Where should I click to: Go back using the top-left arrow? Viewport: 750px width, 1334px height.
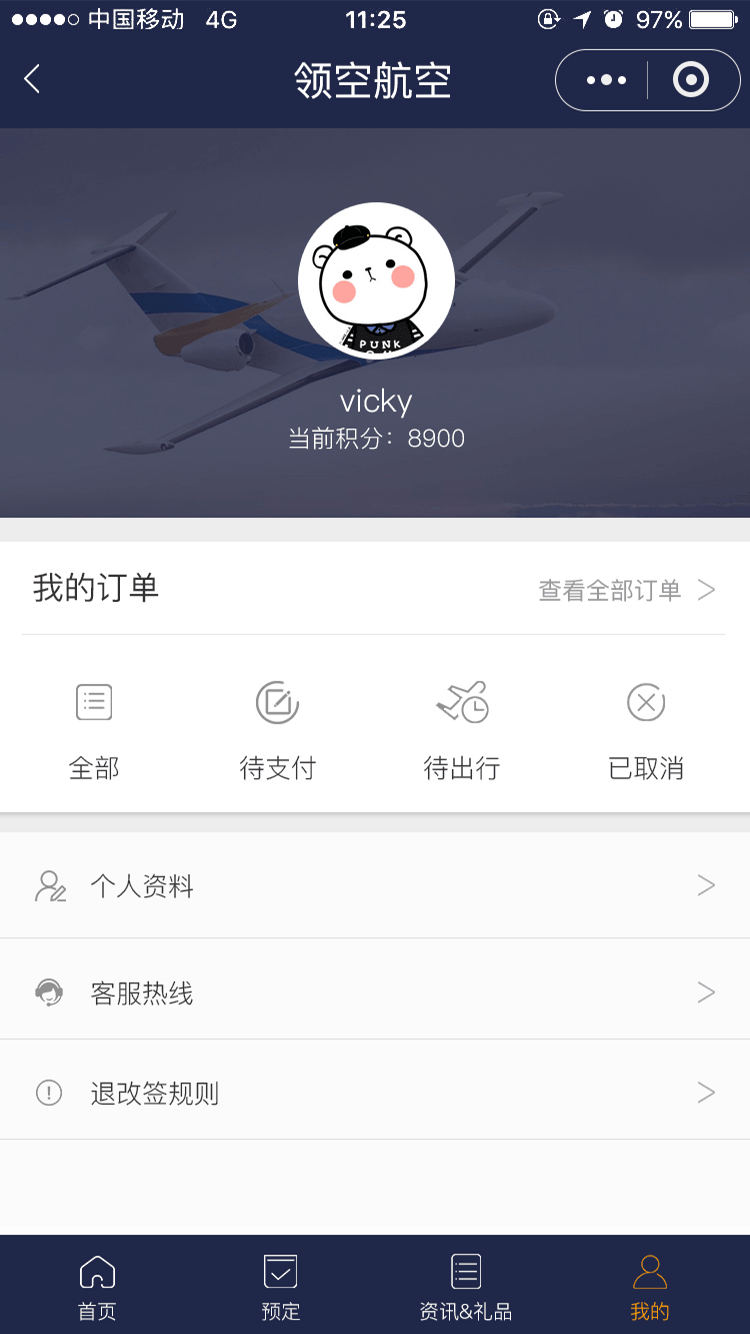click(32, 79)
